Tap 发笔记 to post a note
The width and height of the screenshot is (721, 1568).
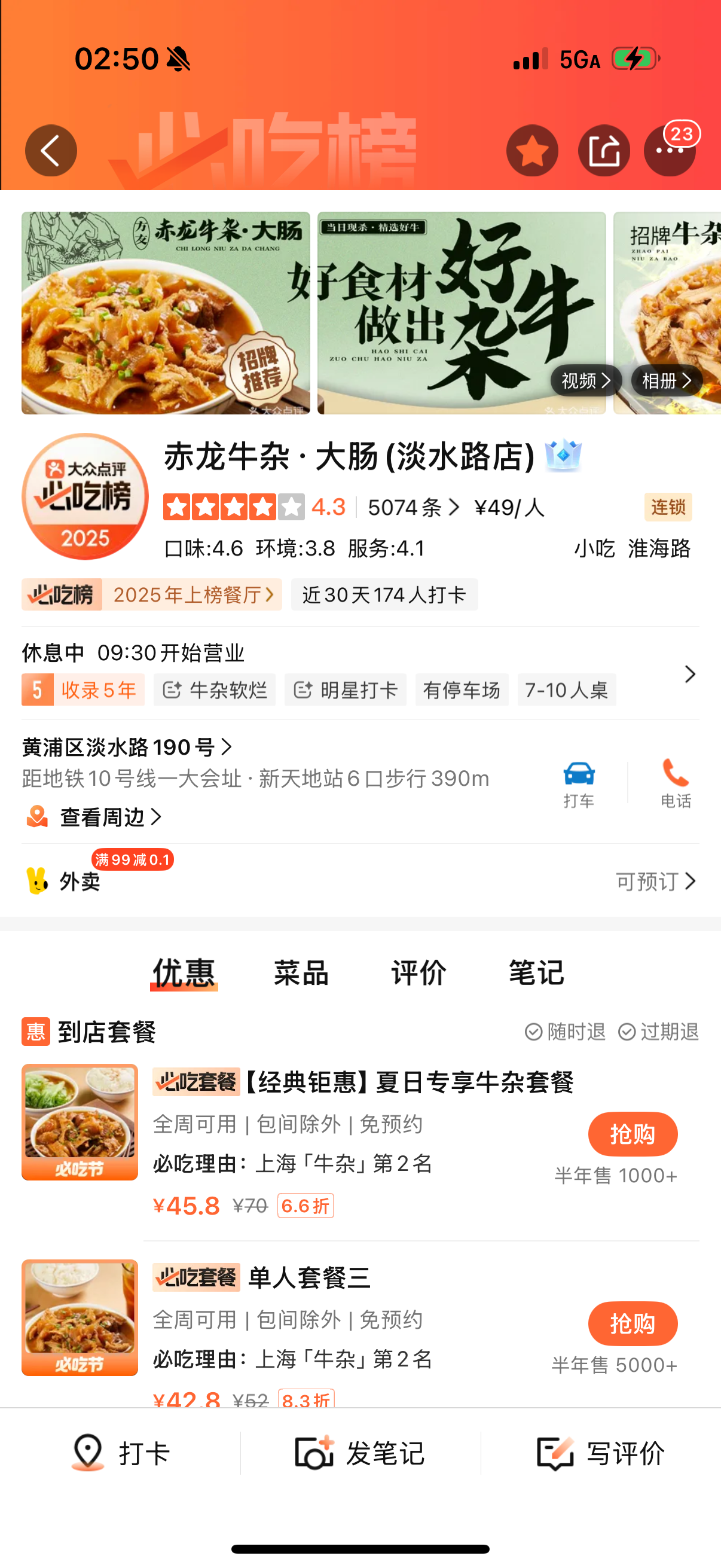pyautogui.click(x=360, y=1453)
